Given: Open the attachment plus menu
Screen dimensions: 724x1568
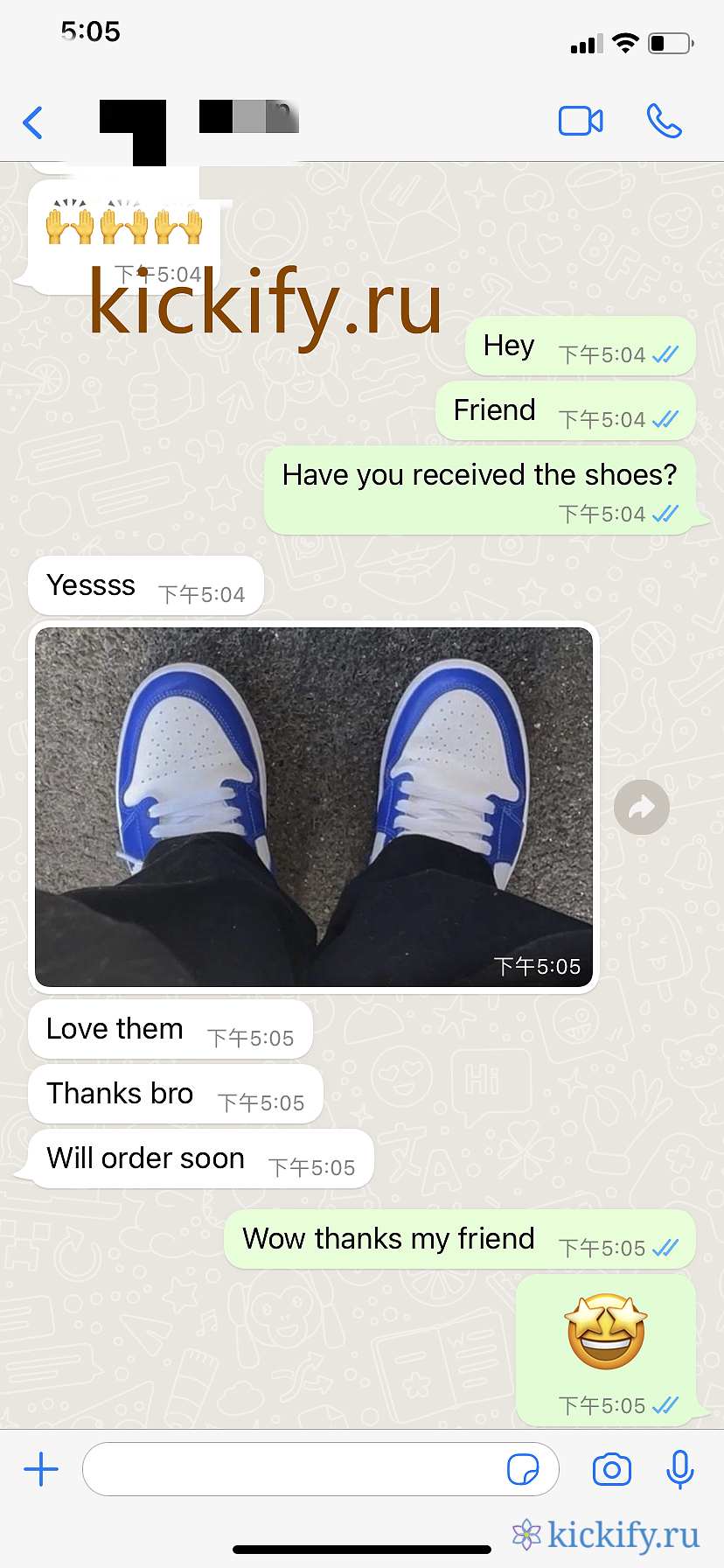Looking at the screenshot, I should tap(41, 1469).
